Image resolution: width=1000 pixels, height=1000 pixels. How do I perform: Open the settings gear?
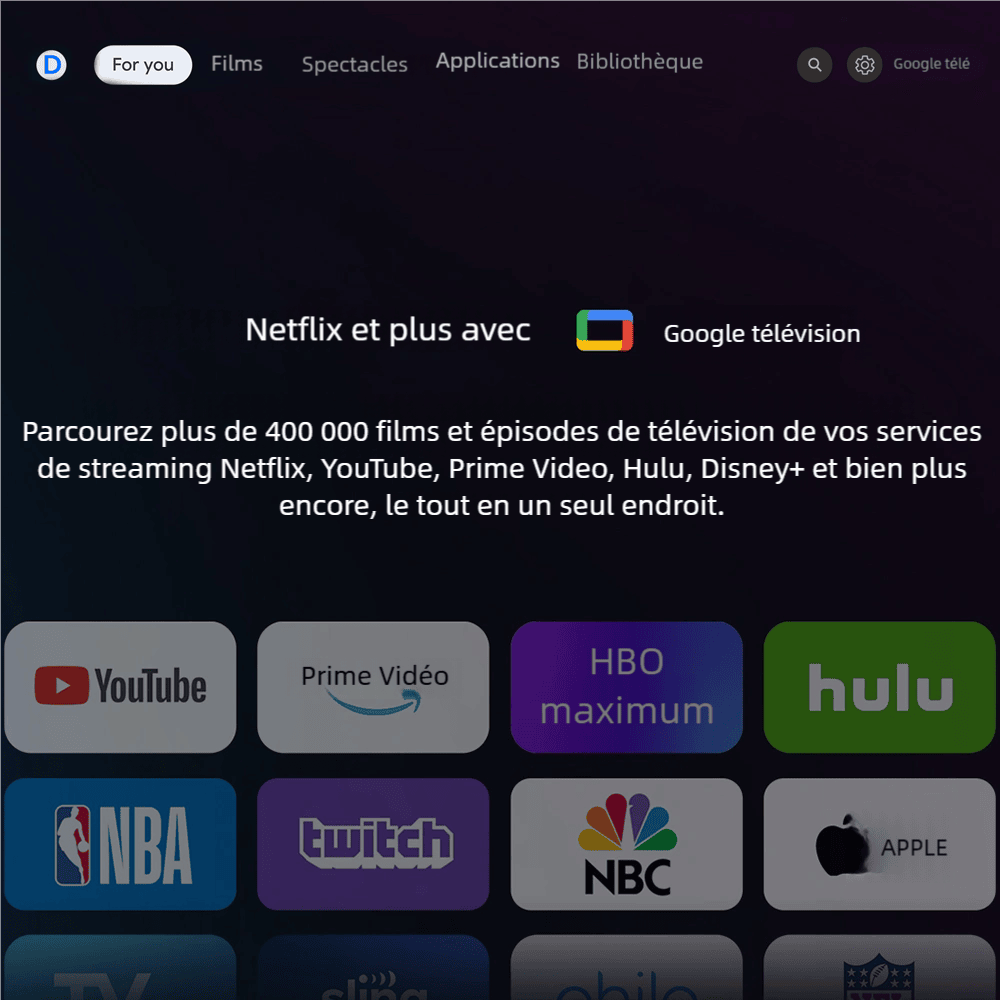[865, 65]
